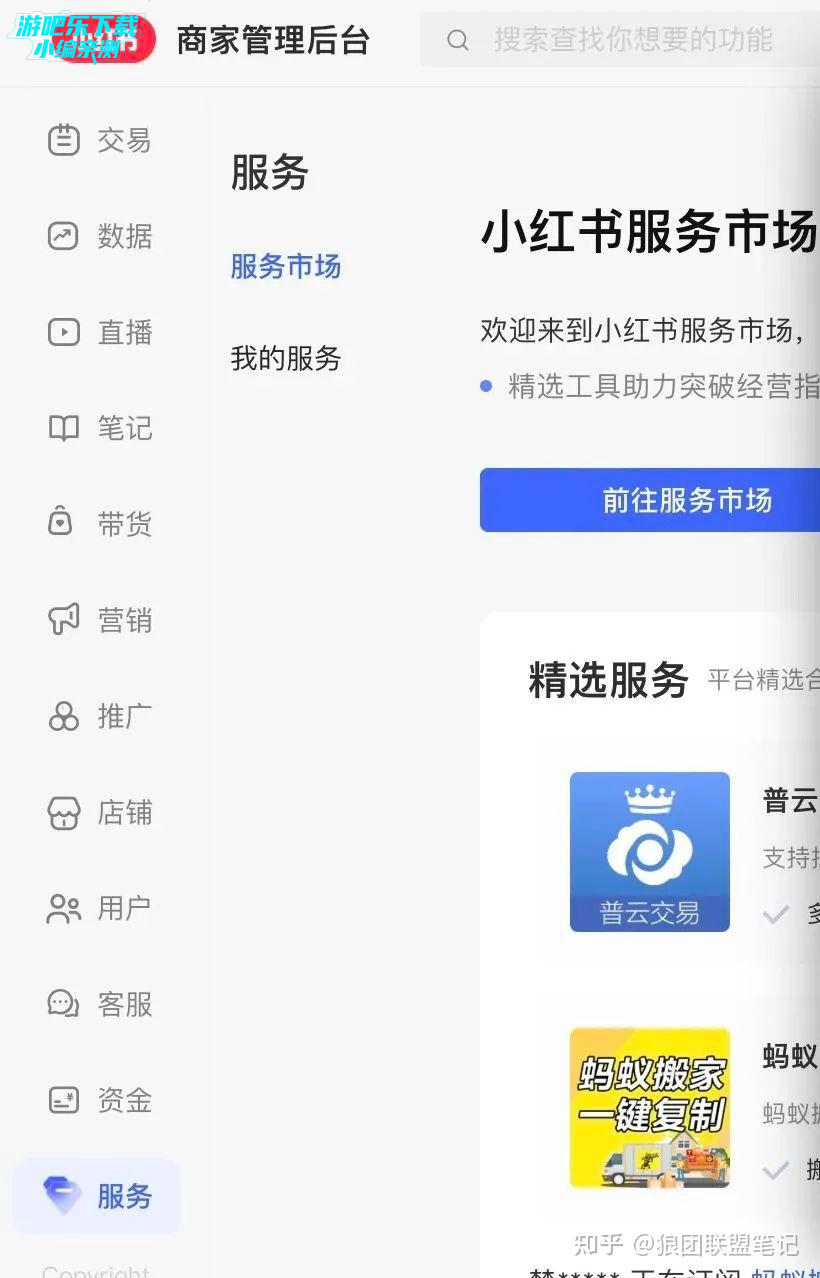
Task: Open the 蚂蚁搬家一键复制 service card
Action: [x=650, y=1108]
